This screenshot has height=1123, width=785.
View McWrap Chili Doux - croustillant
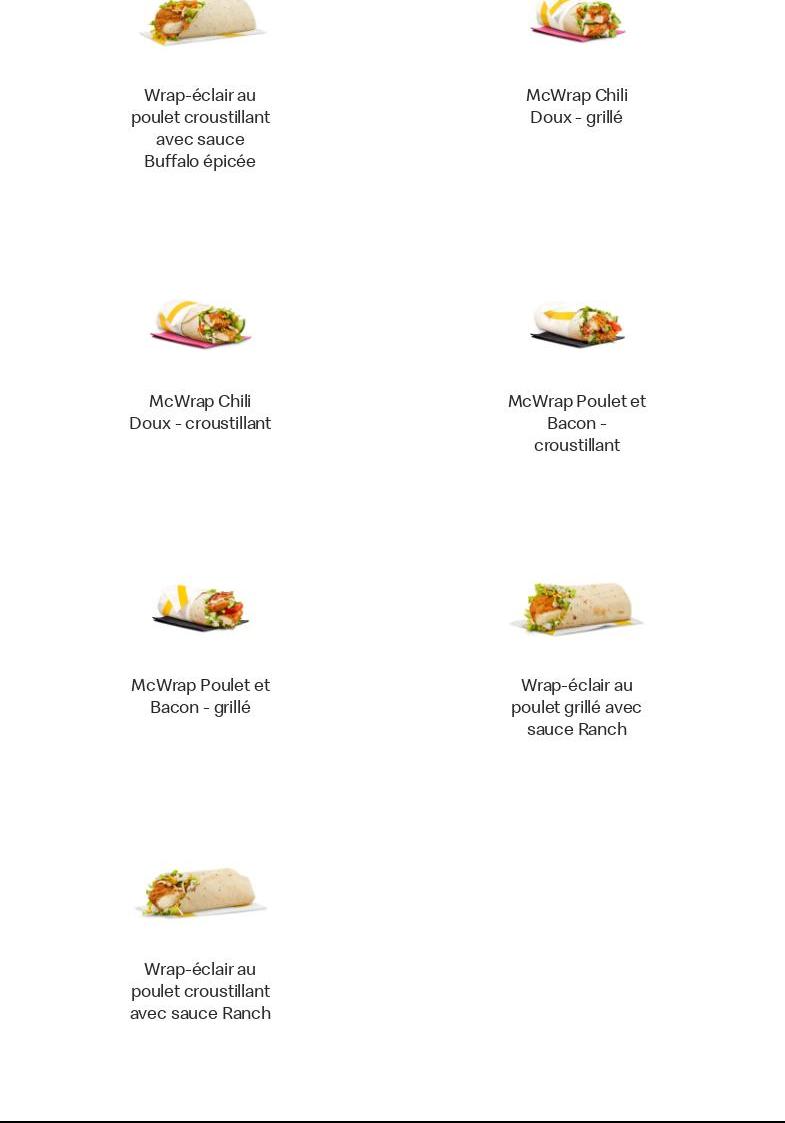coord(200,412)
